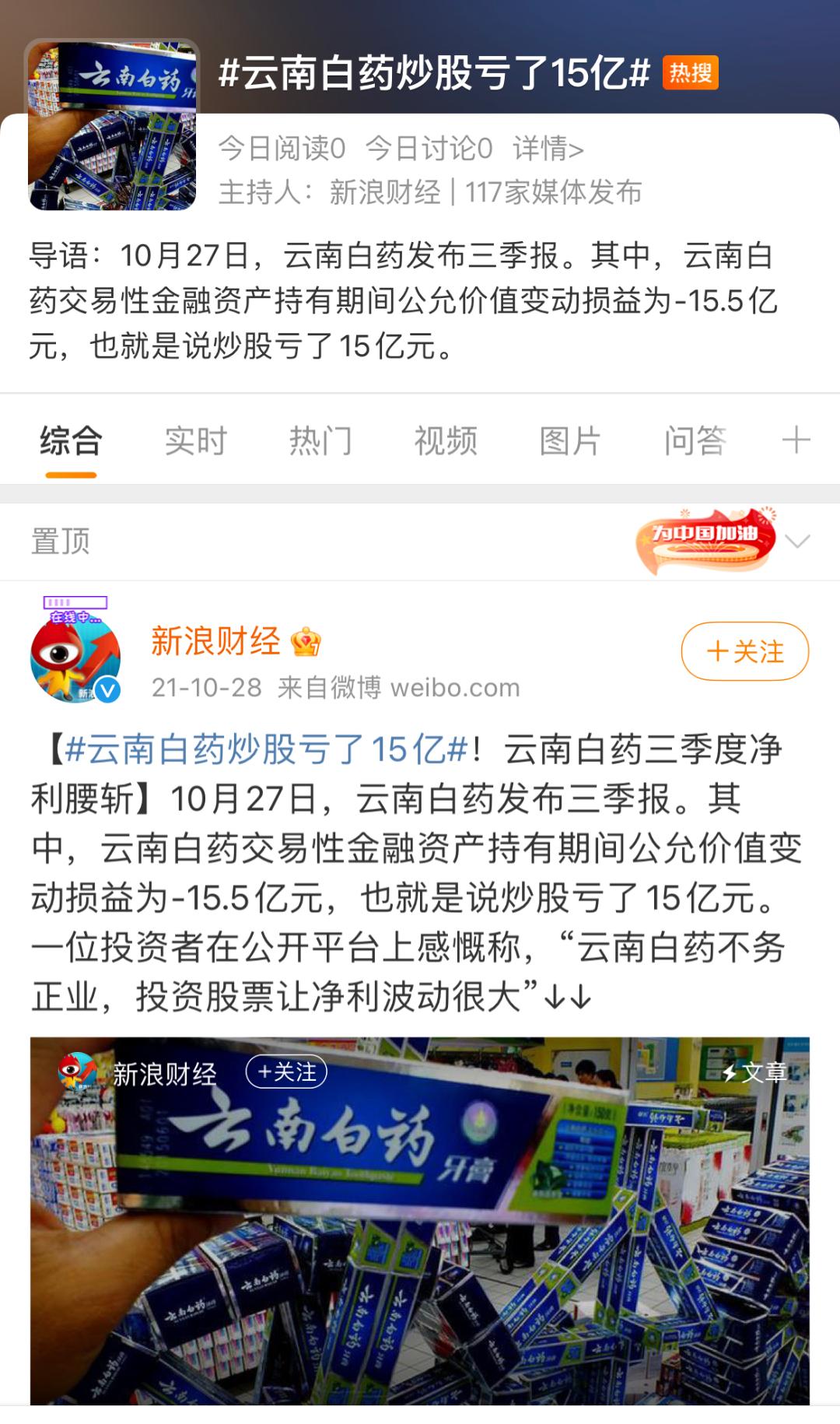
Task: Open 新浪财经 username link
Action: [215, 641]
